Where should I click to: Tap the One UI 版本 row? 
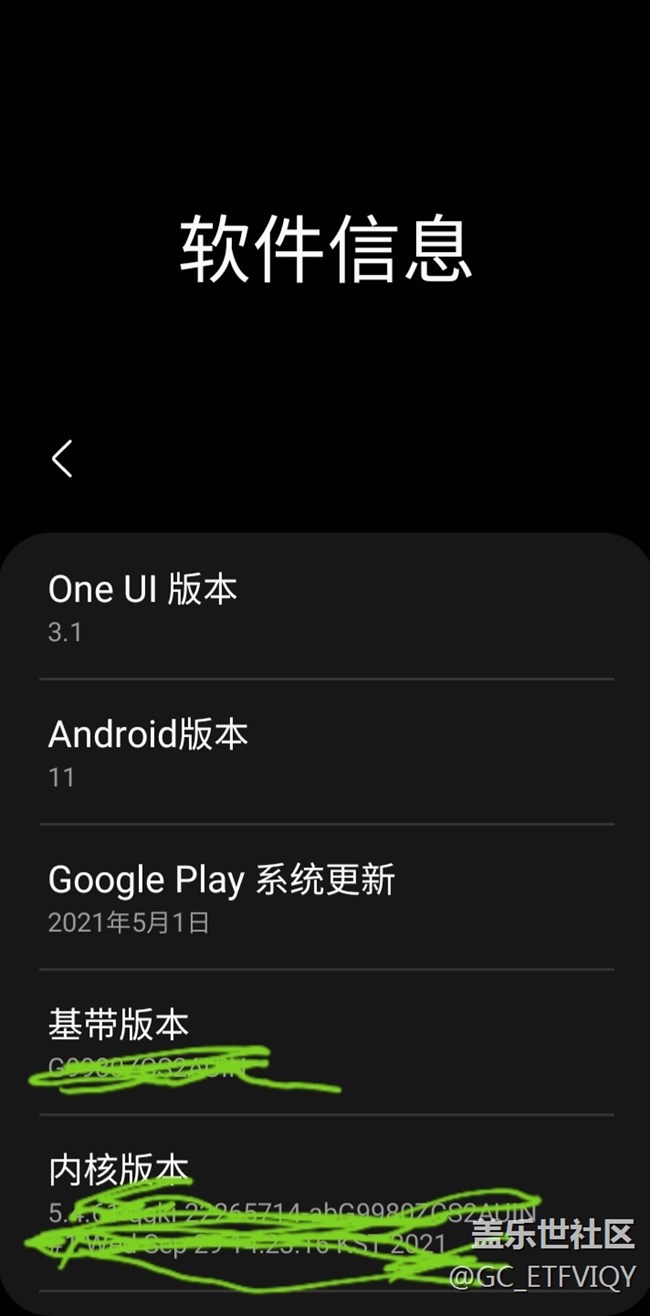[325, 606]
